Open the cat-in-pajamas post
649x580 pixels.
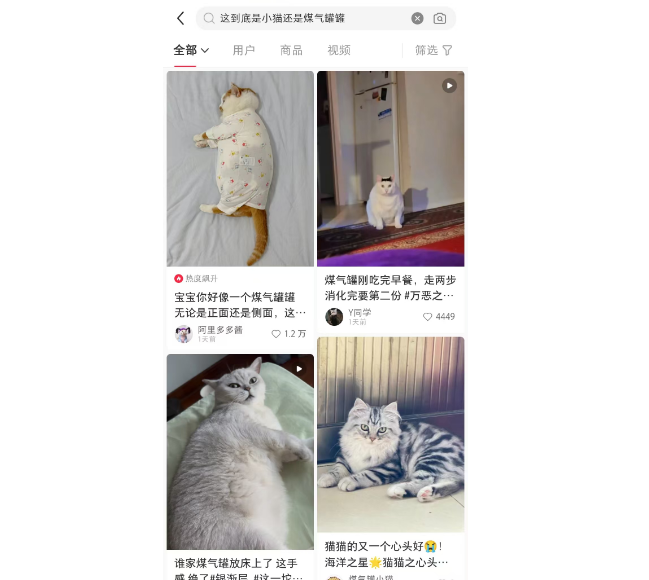click(x=240, y=168)
